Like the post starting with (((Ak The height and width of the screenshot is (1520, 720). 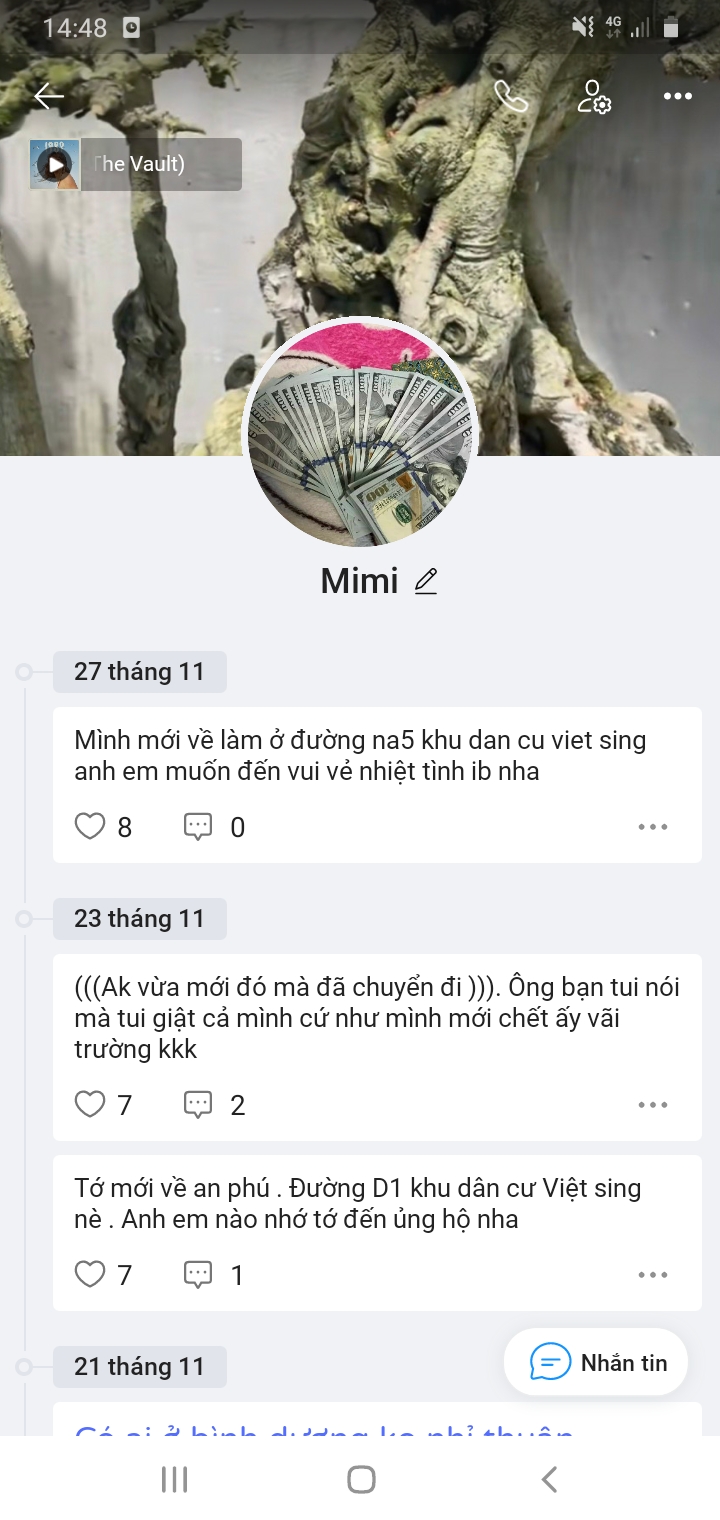[90, 1104]
